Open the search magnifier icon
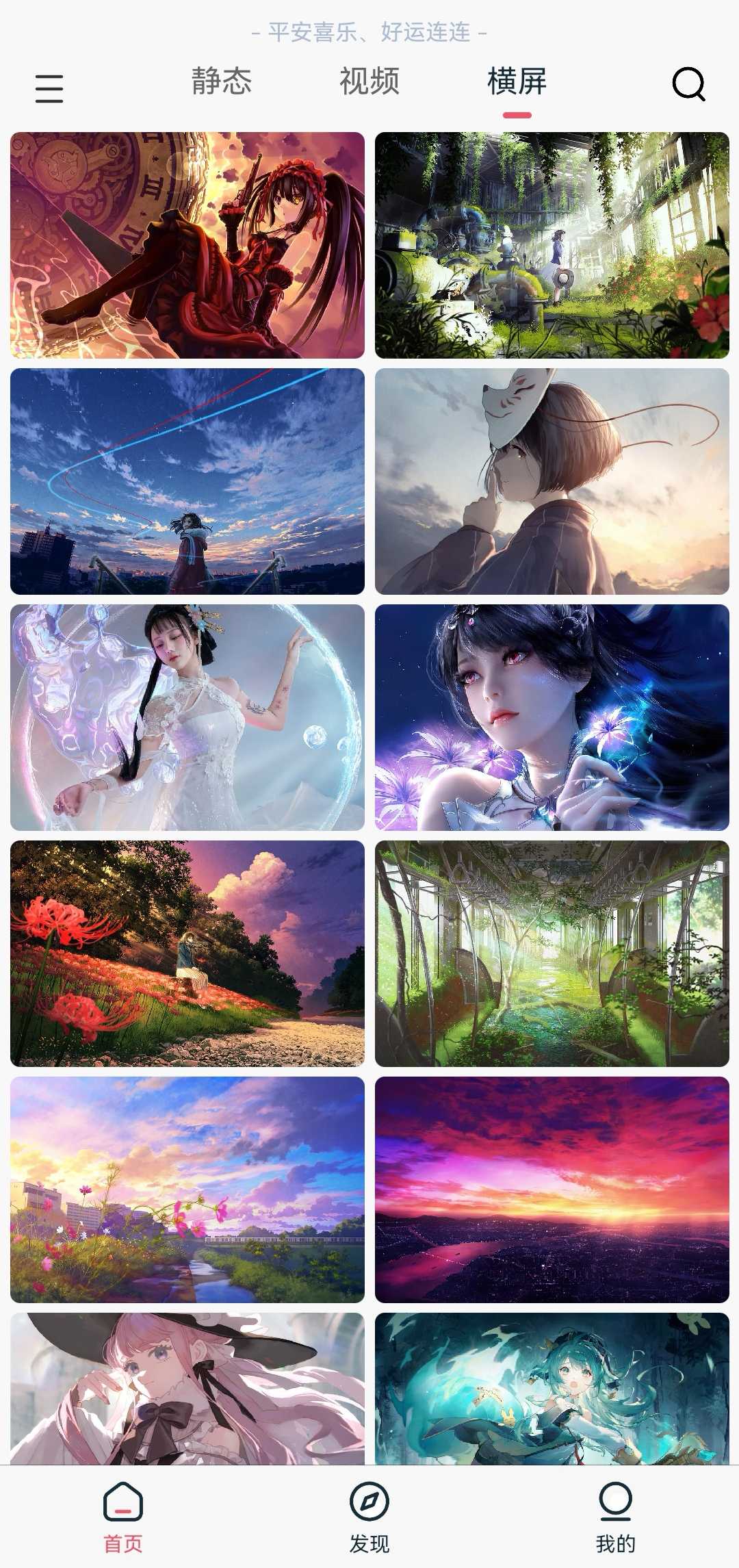Image resolution: width=739 pixels, height=1568 pixels. coord(688,85)
